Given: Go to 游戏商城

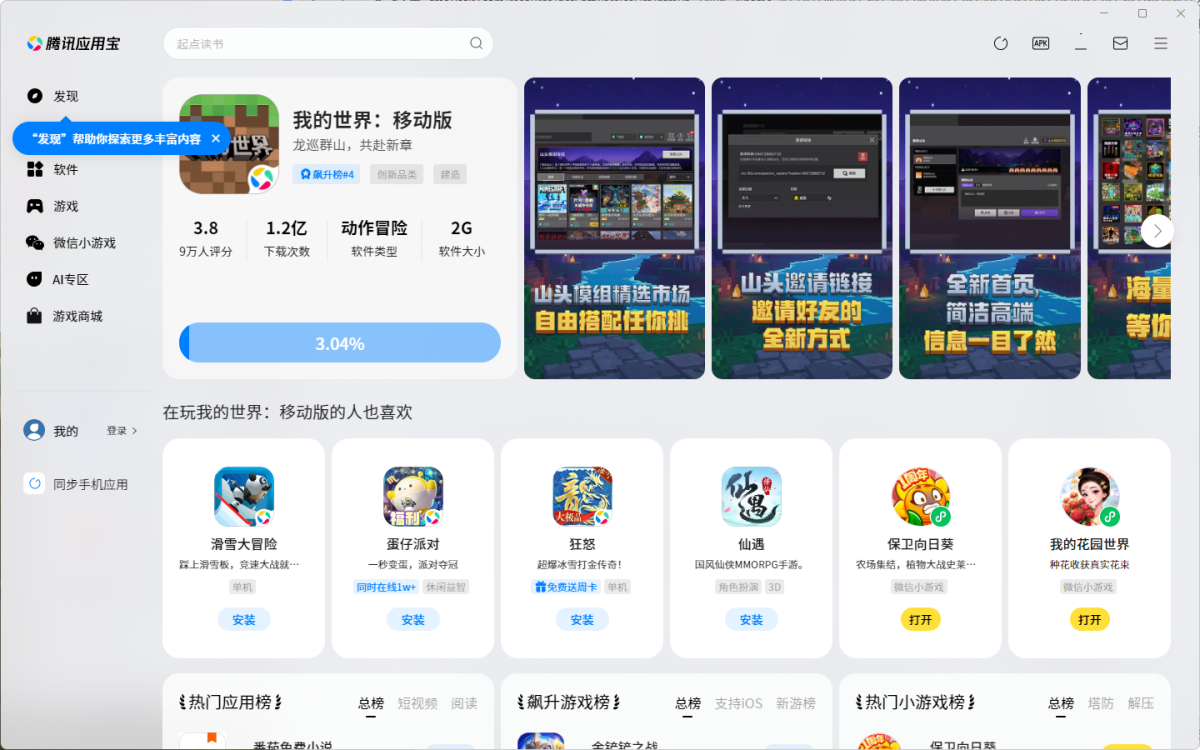Looking at the screenshot, I should 77,316.
